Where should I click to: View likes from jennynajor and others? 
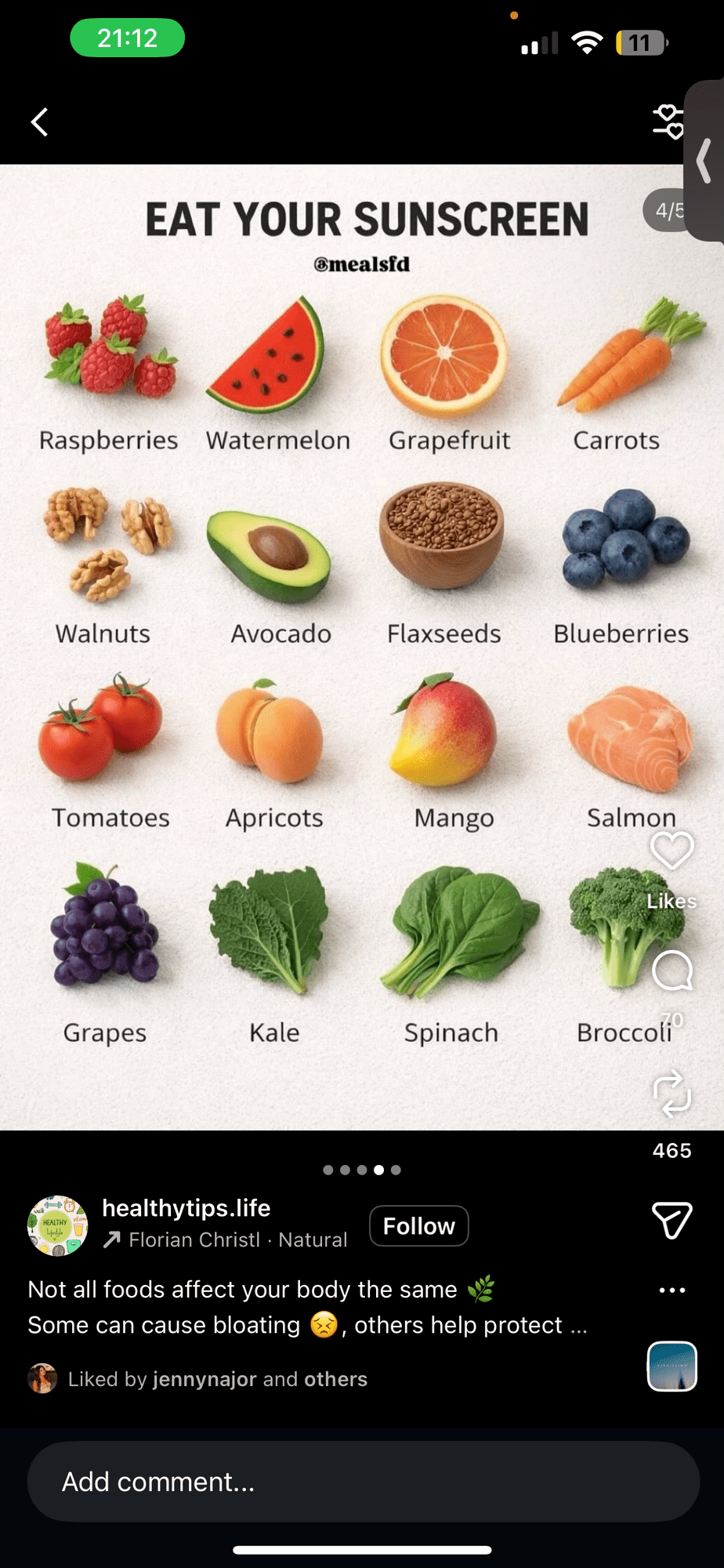coord(217,1379)
